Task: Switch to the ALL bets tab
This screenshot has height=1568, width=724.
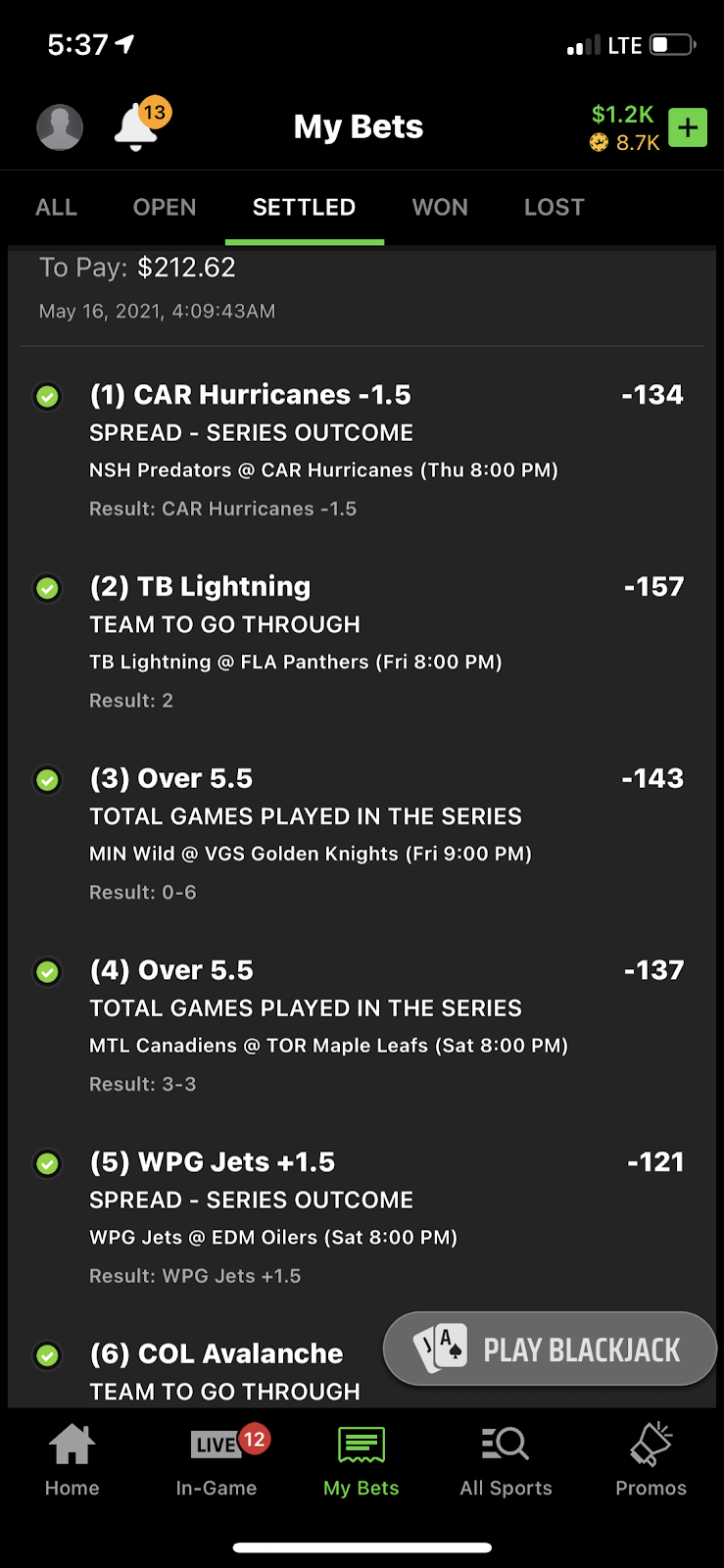Action: click(56, 208)
